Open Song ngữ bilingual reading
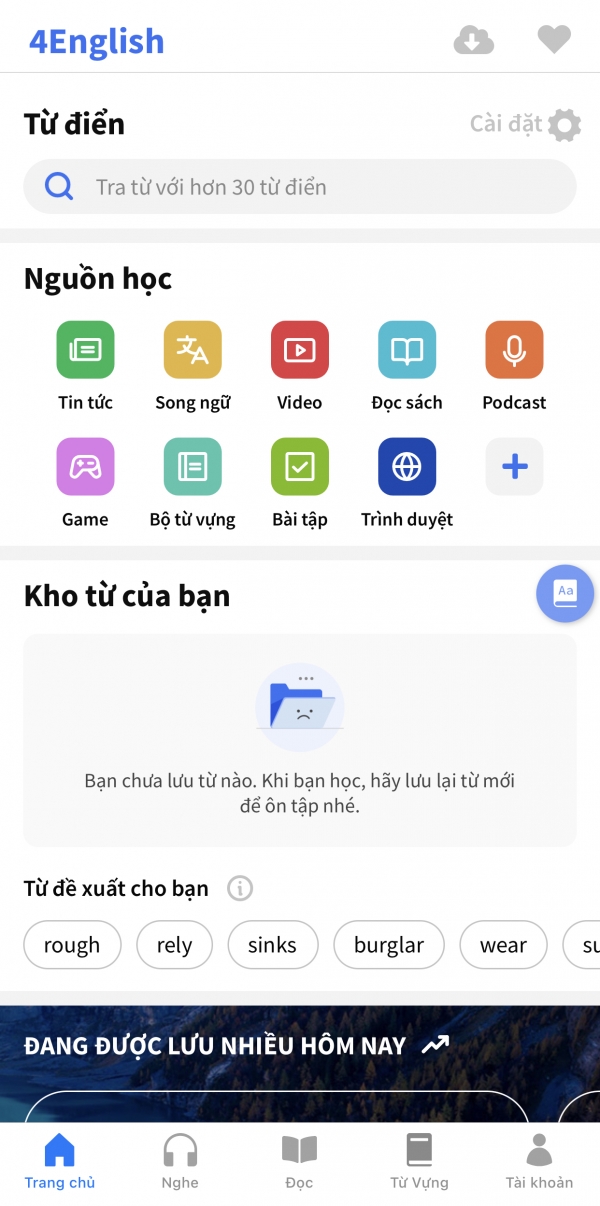Viewport: 600px width, 1206px height. pyautogui.click(x=192, y=350)
